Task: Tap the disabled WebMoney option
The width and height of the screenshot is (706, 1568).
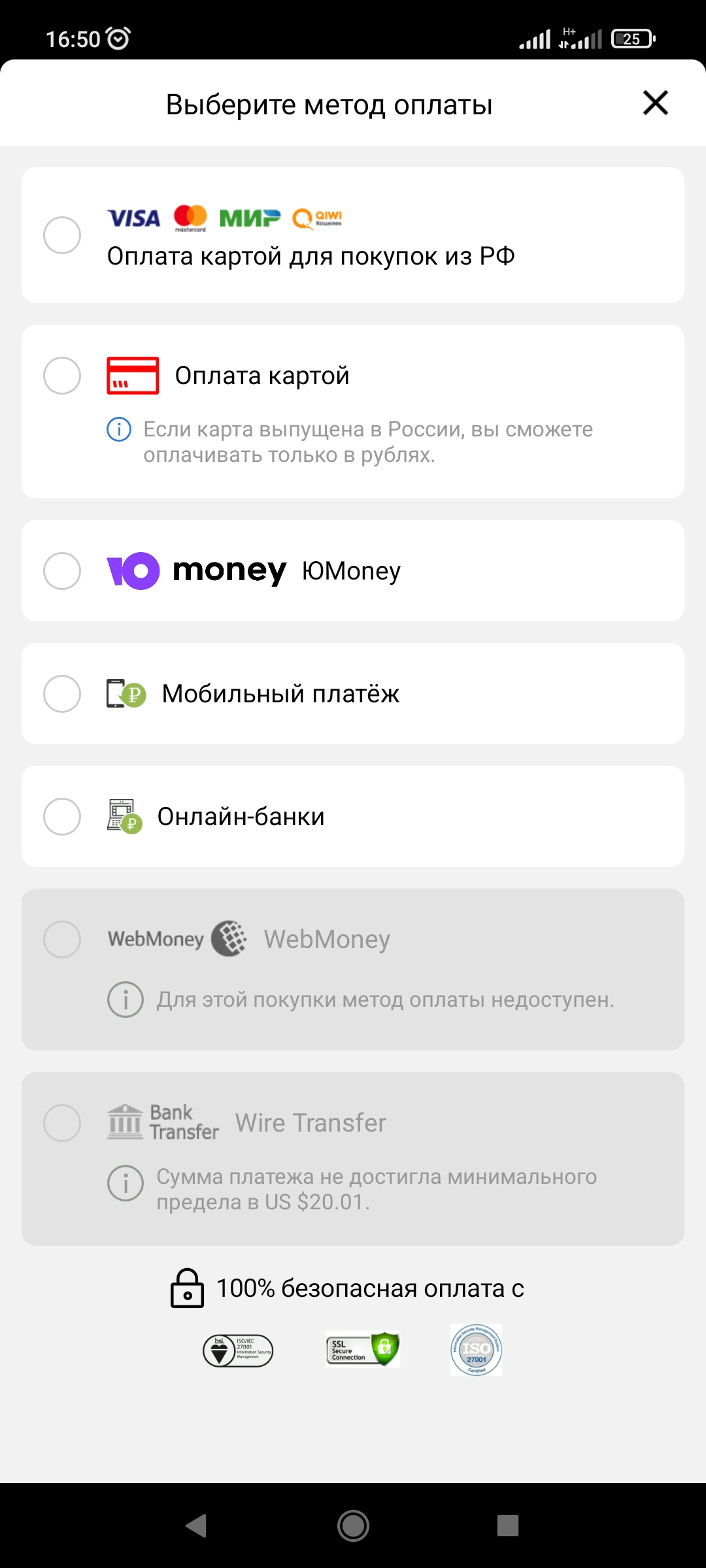Action: click(x=353, y=970)
